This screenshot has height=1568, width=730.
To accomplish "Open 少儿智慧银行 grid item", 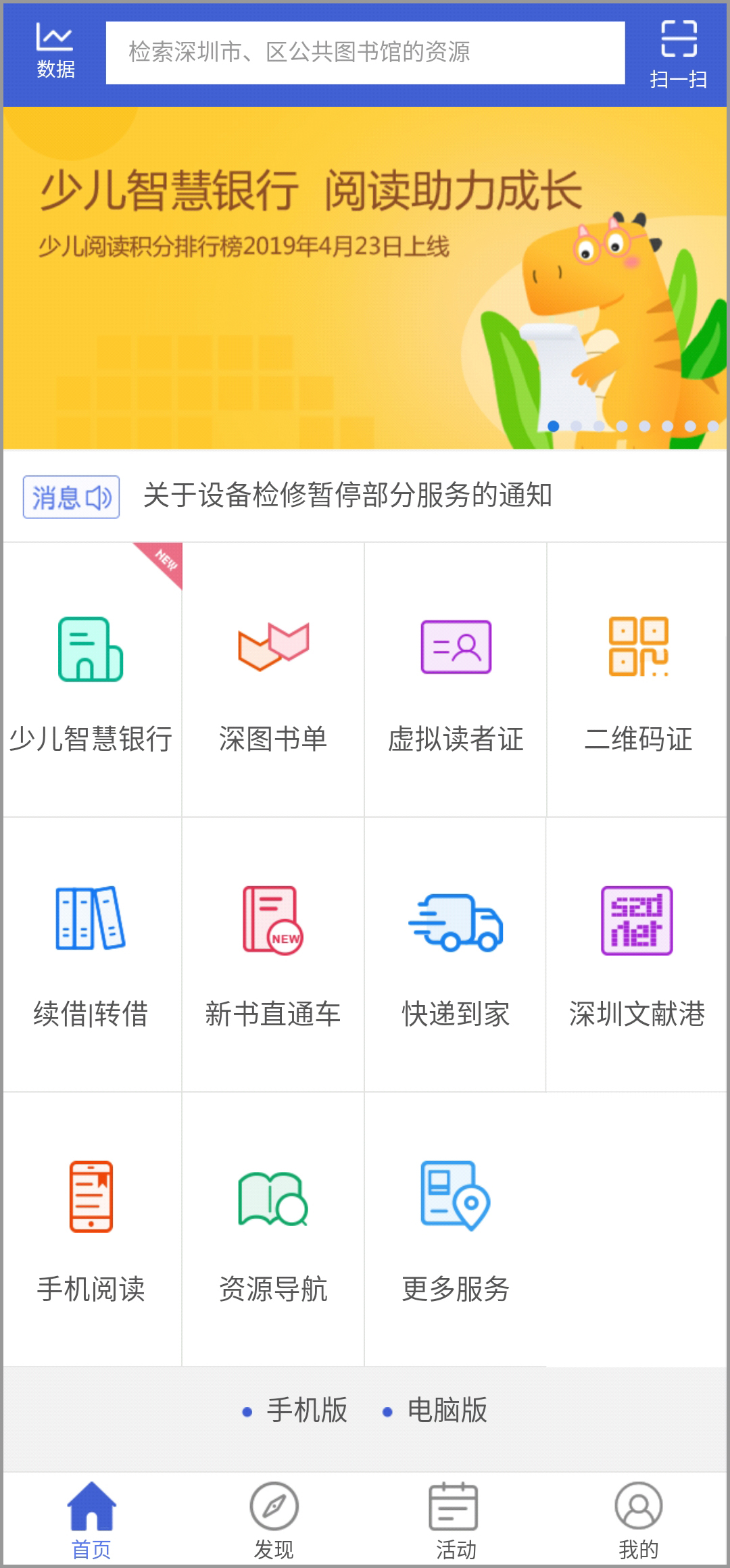I will [91, 679].
